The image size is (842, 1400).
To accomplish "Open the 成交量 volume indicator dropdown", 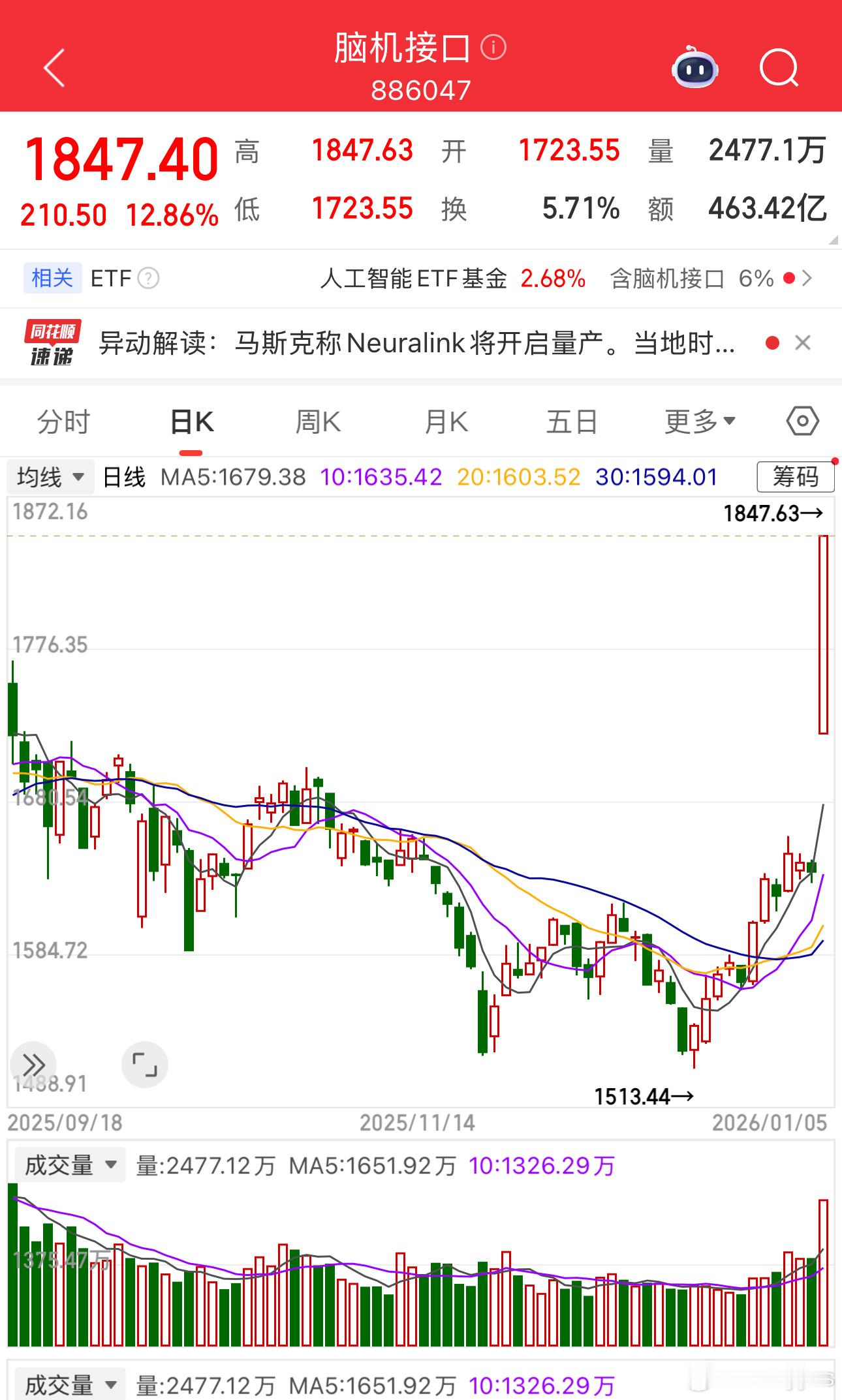I will click(70, 1163).
